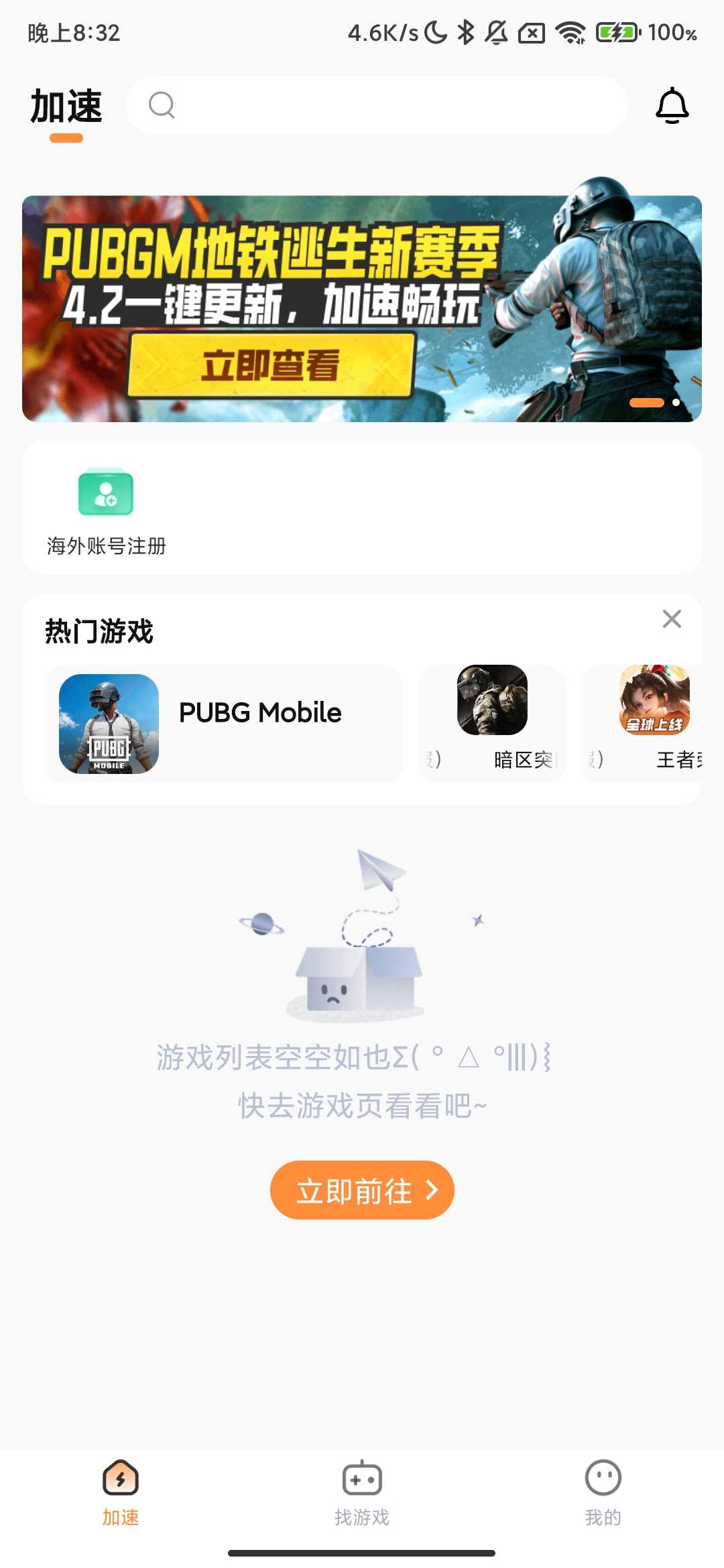Dismiss 热门游戏 section with the X
The height and width of the screenshot is (1568, 724).
672,620
